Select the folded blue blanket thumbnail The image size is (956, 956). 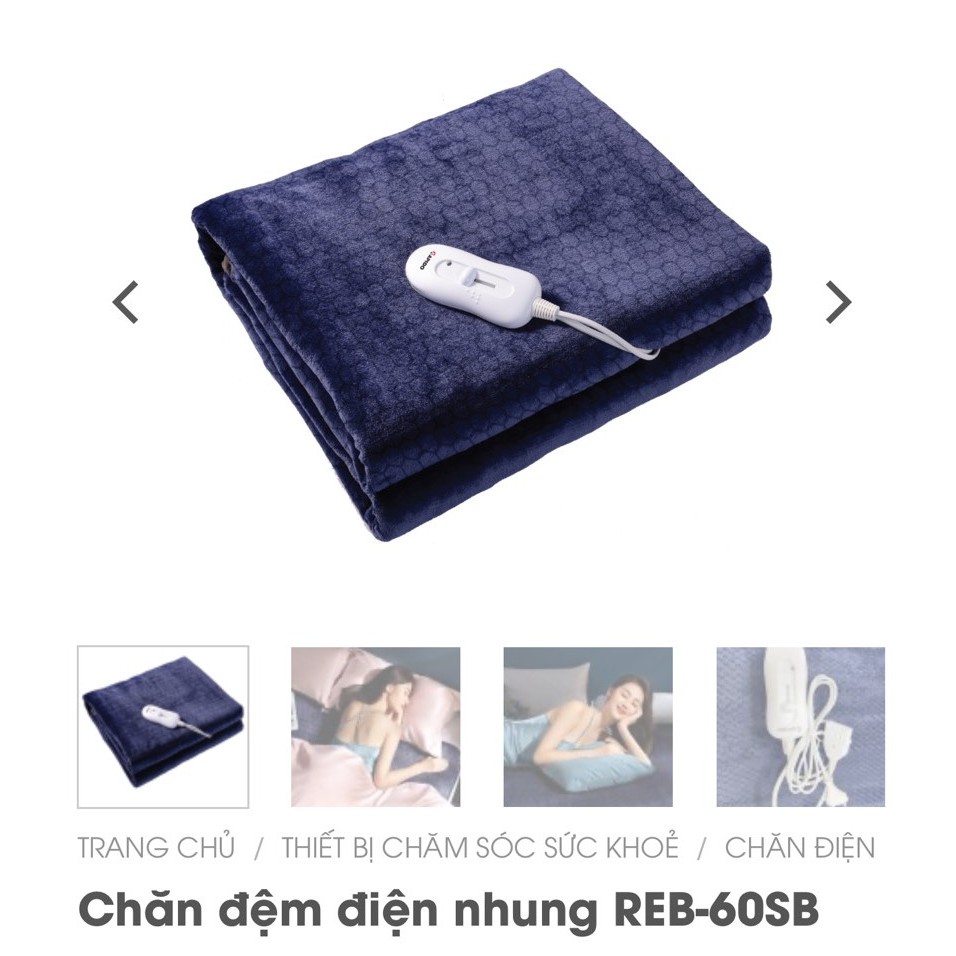coord(163,726)
